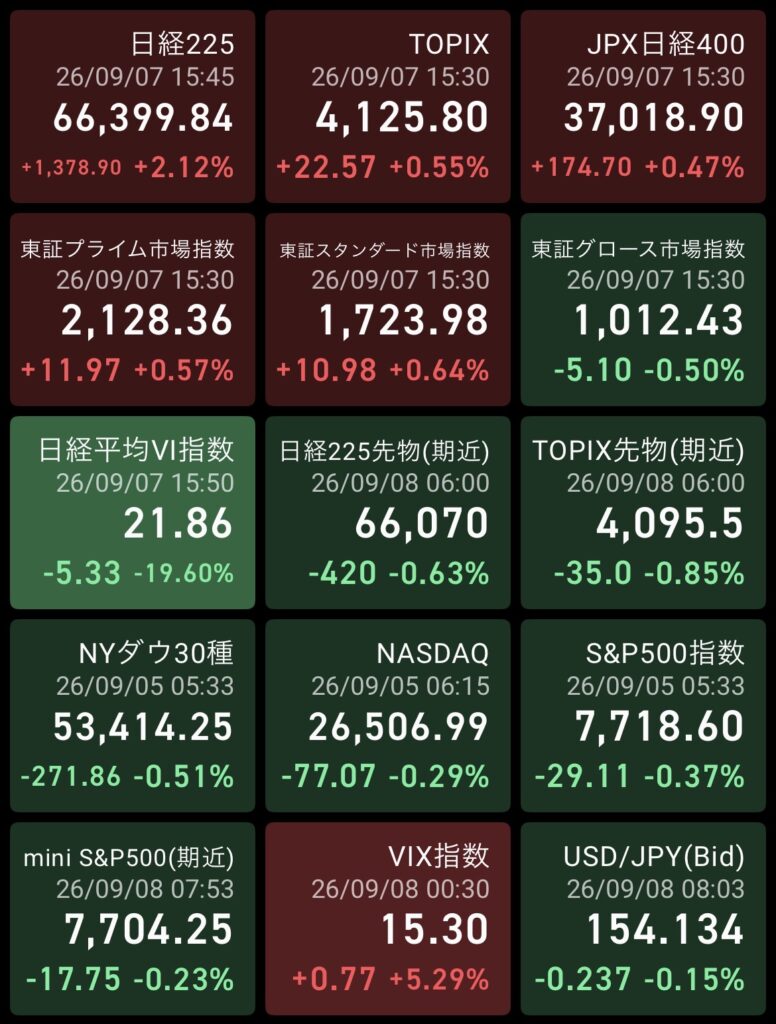View the 東証スタンダード市場指数 tile

pyautogui.click(x=388, y=310)
